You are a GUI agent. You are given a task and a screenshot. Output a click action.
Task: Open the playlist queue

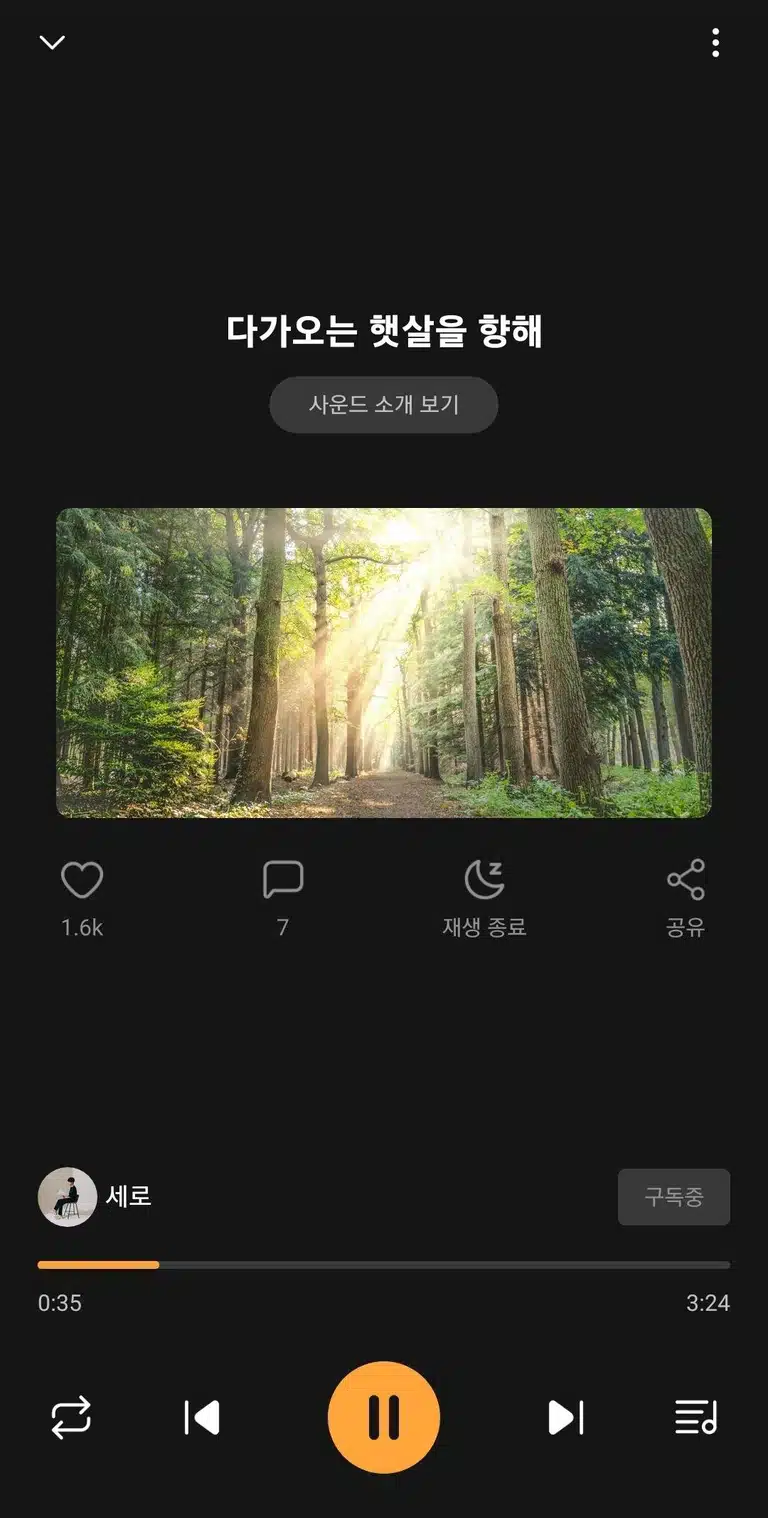(696, 1417)
